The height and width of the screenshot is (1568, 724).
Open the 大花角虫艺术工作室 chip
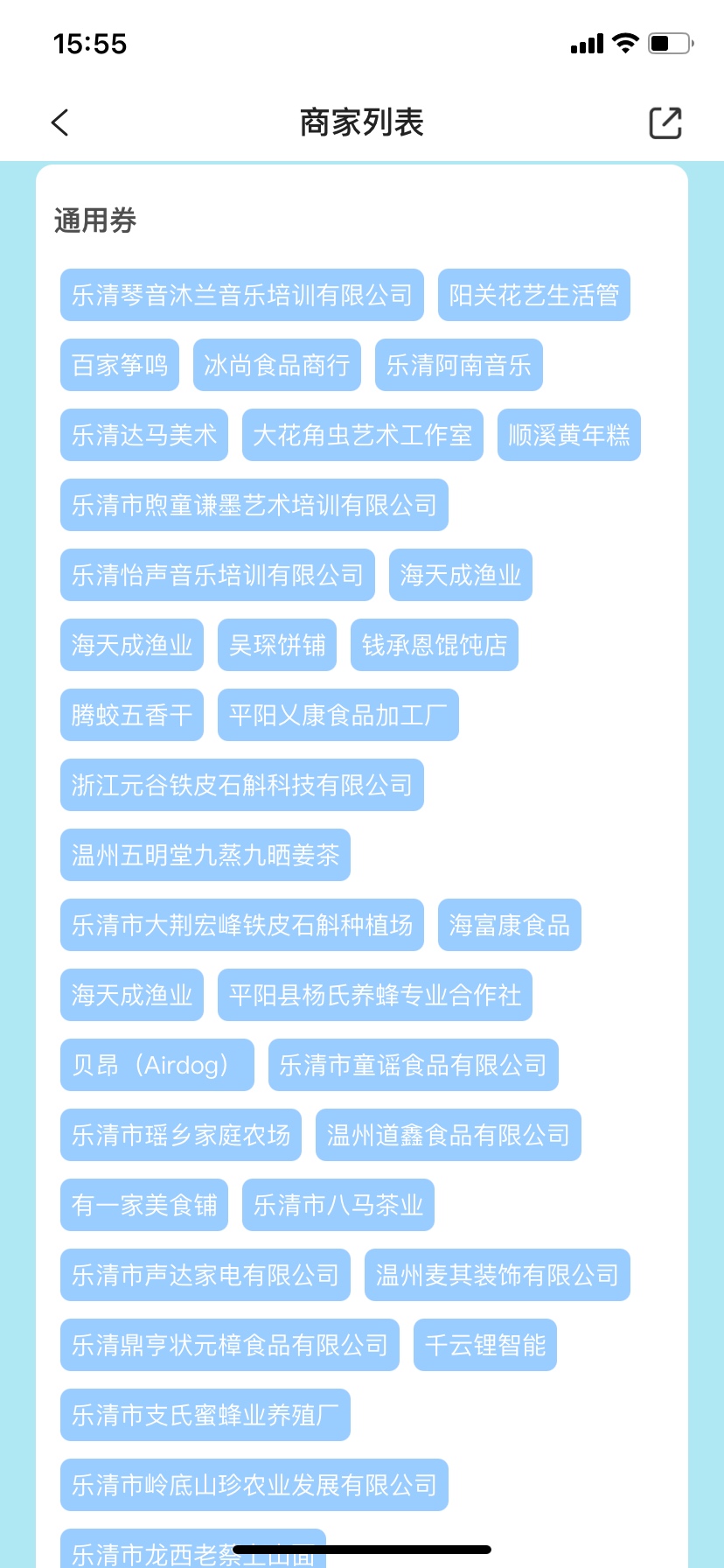(362, 435)
